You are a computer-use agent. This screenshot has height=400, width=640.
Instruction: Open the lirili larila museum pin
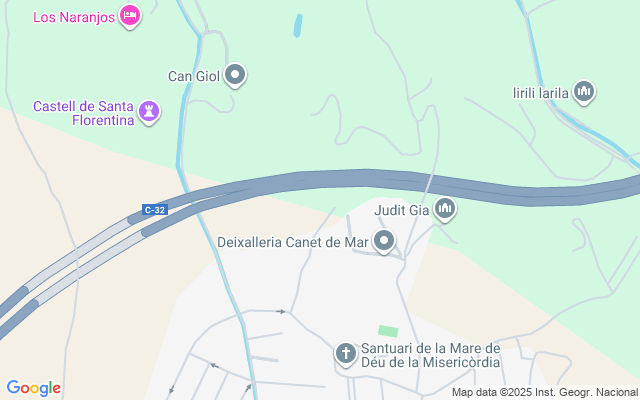pos(584,93)
